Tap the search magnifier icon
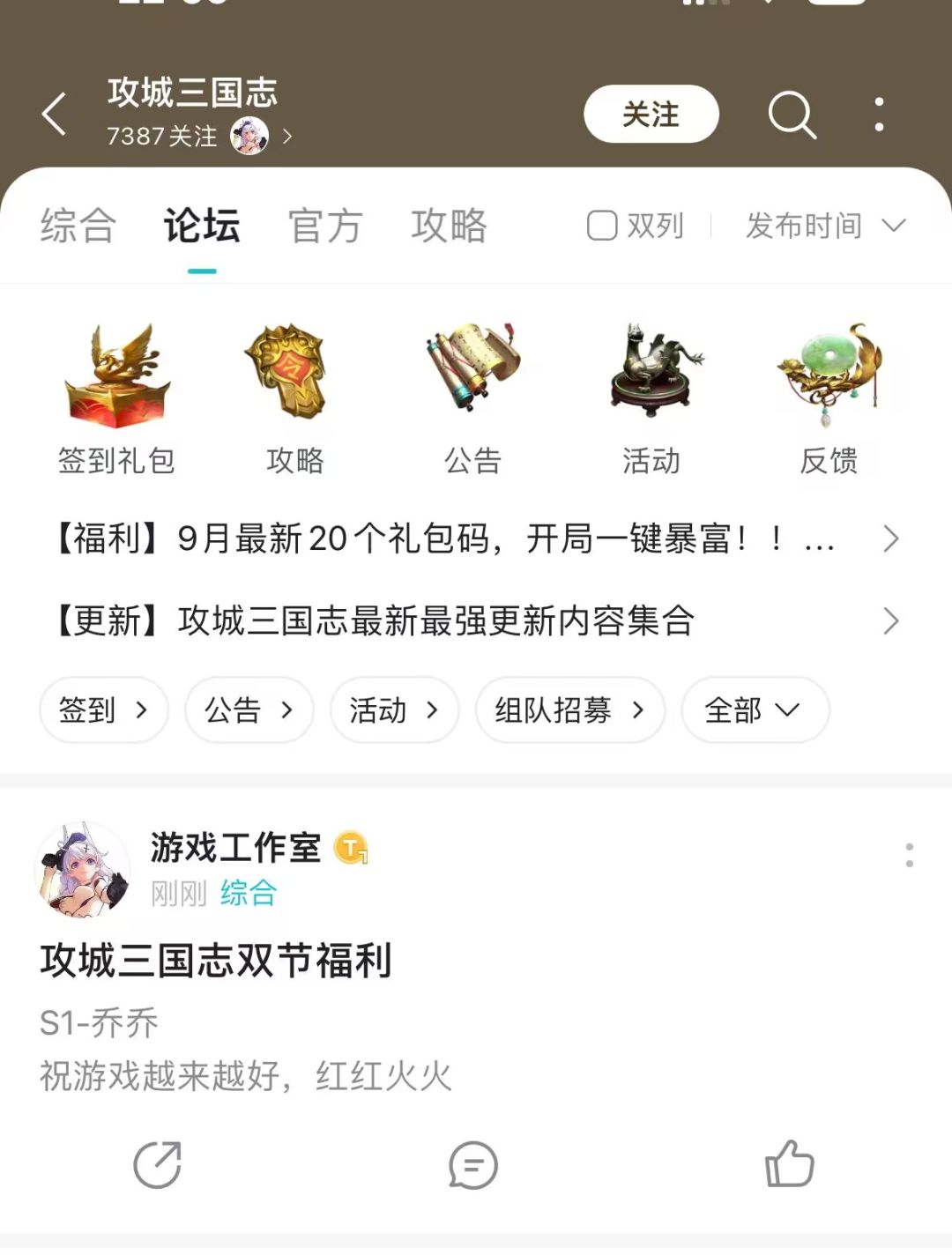This screenshot has height=1255, width=952. [x=792, y=115]
